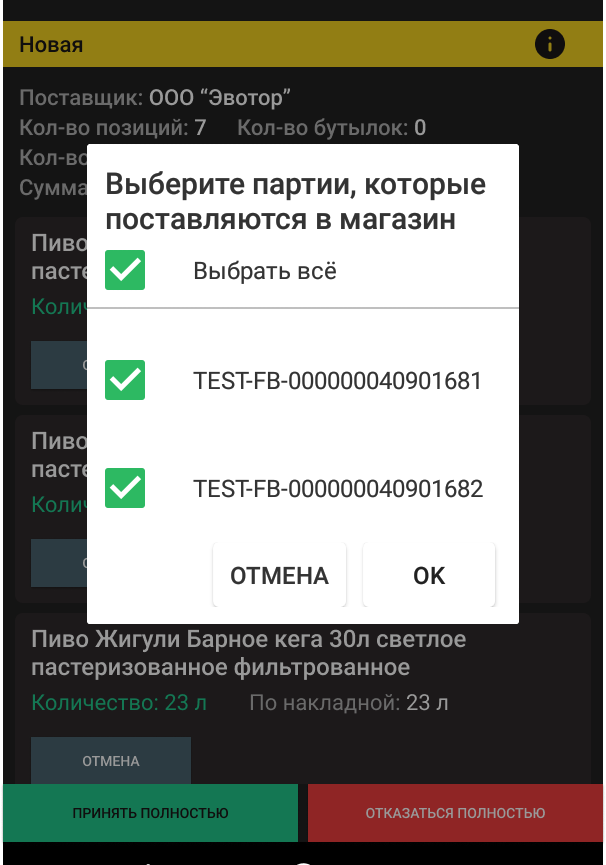This screenshot has width=606, height=865.
Task: Tap Отказаться полностью button
Action: (455, 813)
